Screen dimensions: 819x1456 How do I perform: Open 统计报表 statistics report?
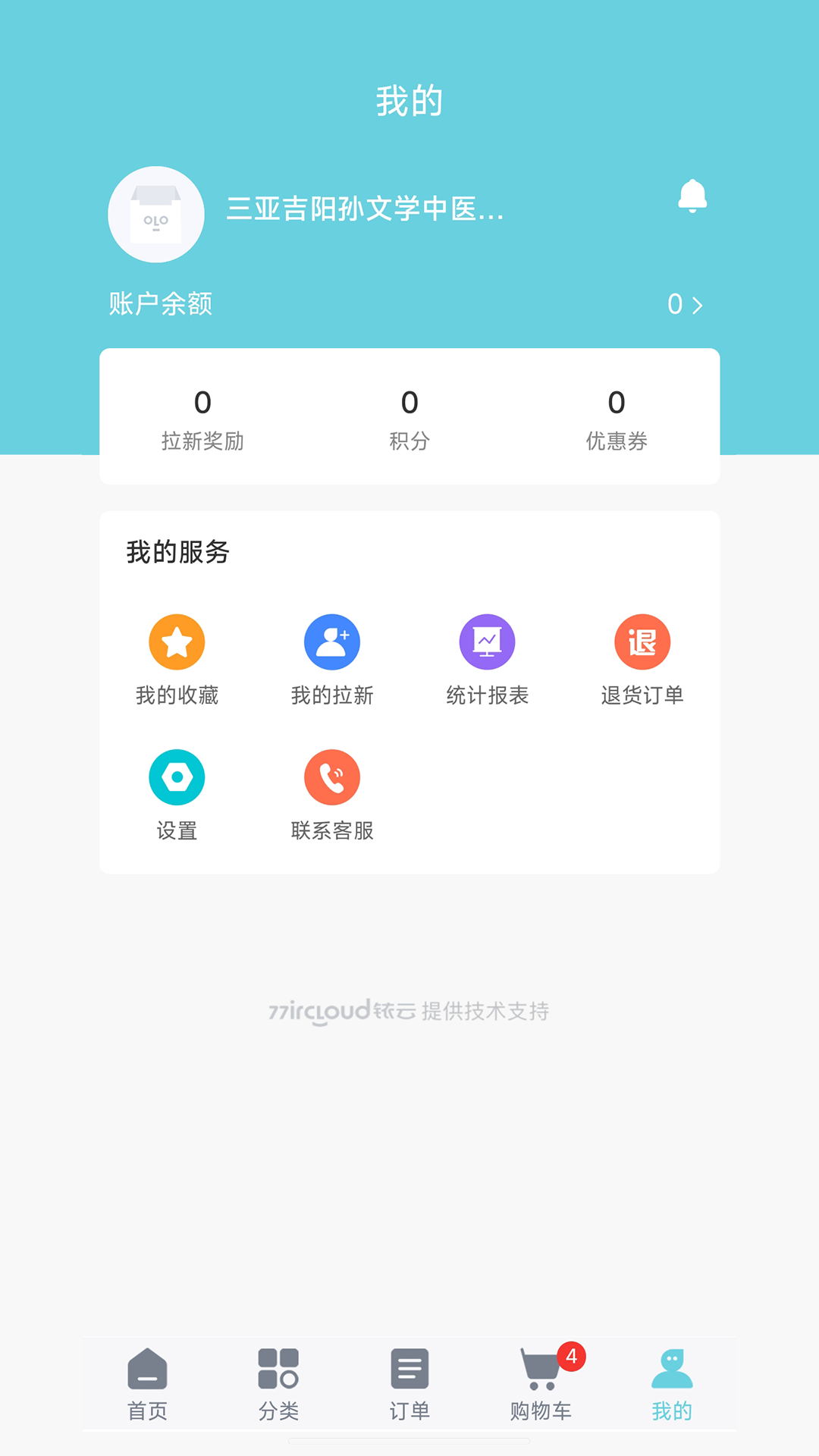[x=487, y=658]
